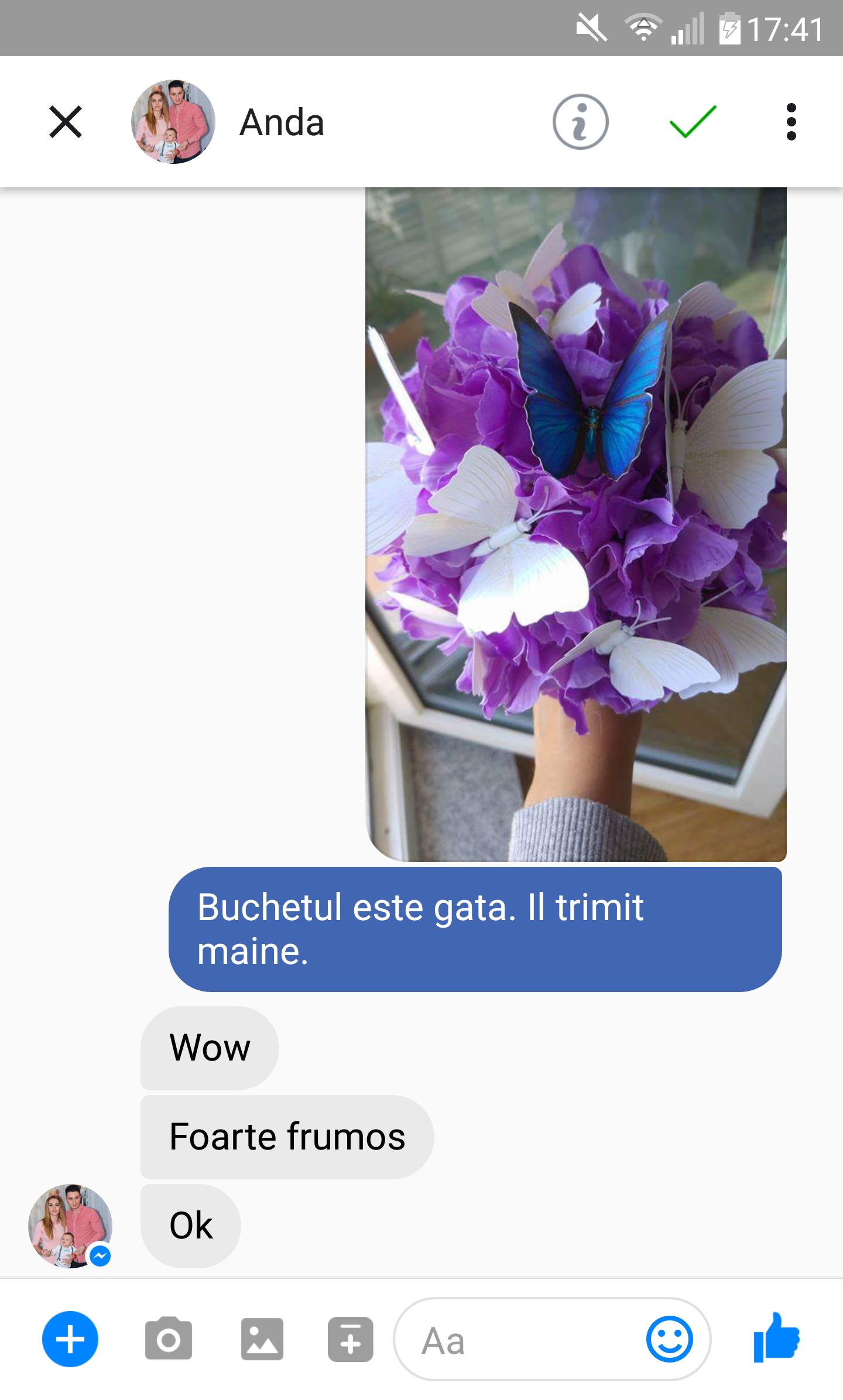
Task: Open conversation info details
Action: click(x=580, y=122)
